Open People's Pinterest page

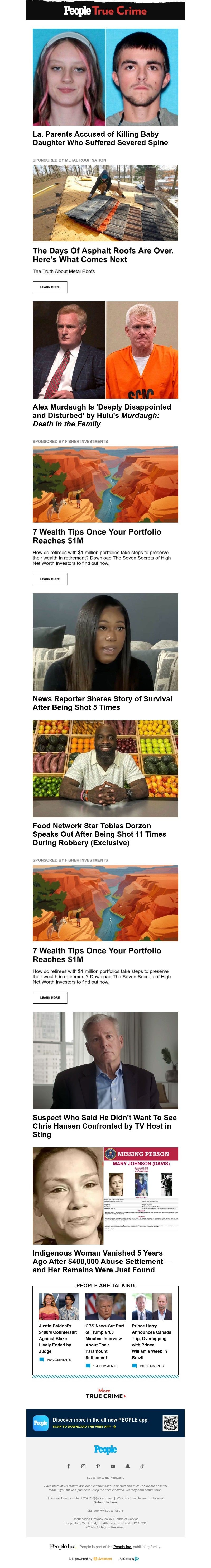[98, 1466]
